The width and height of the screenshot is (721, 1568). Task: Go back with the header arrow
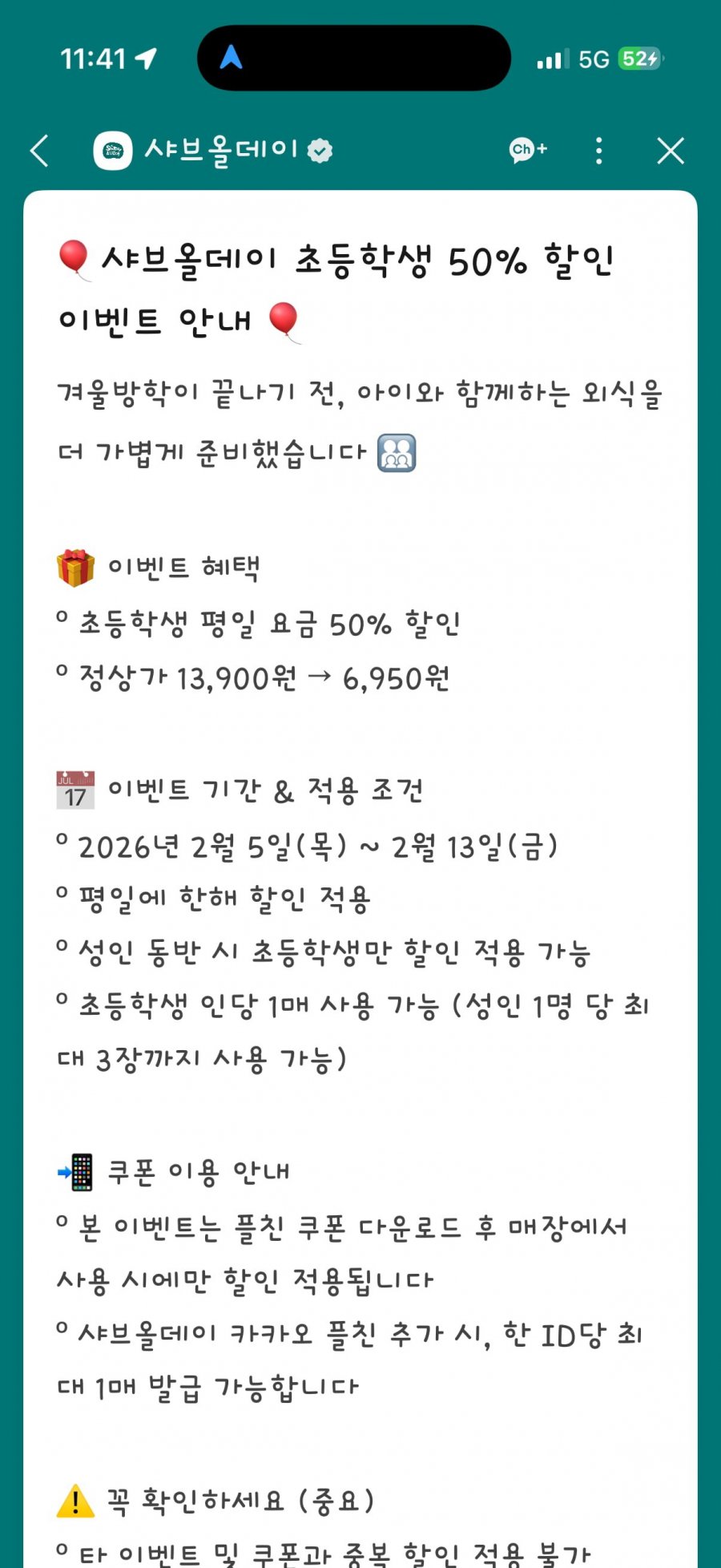click(x=39, y=151)
